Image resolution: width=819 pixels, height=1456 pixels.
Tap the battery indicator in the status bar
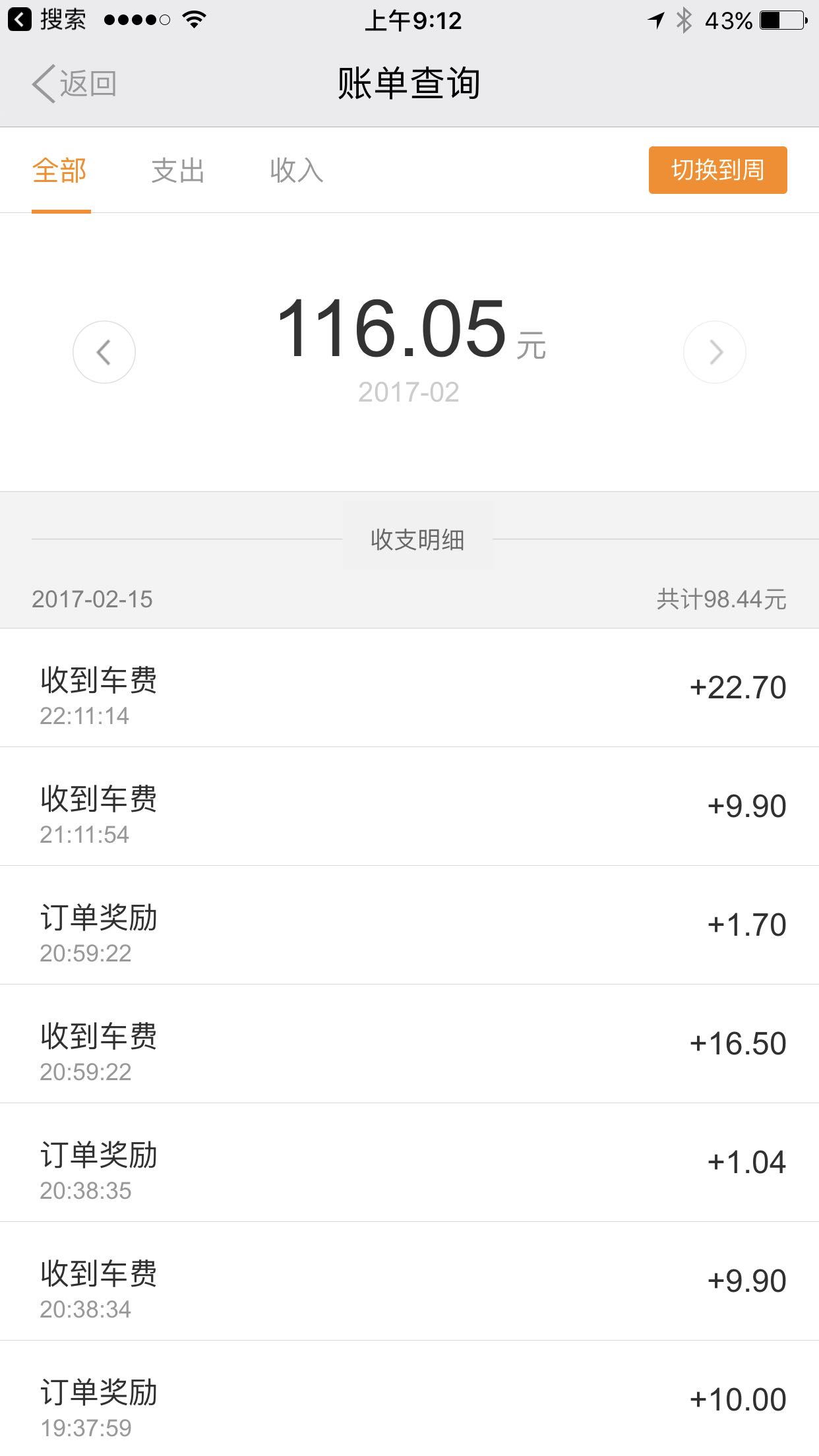point(781,20)
